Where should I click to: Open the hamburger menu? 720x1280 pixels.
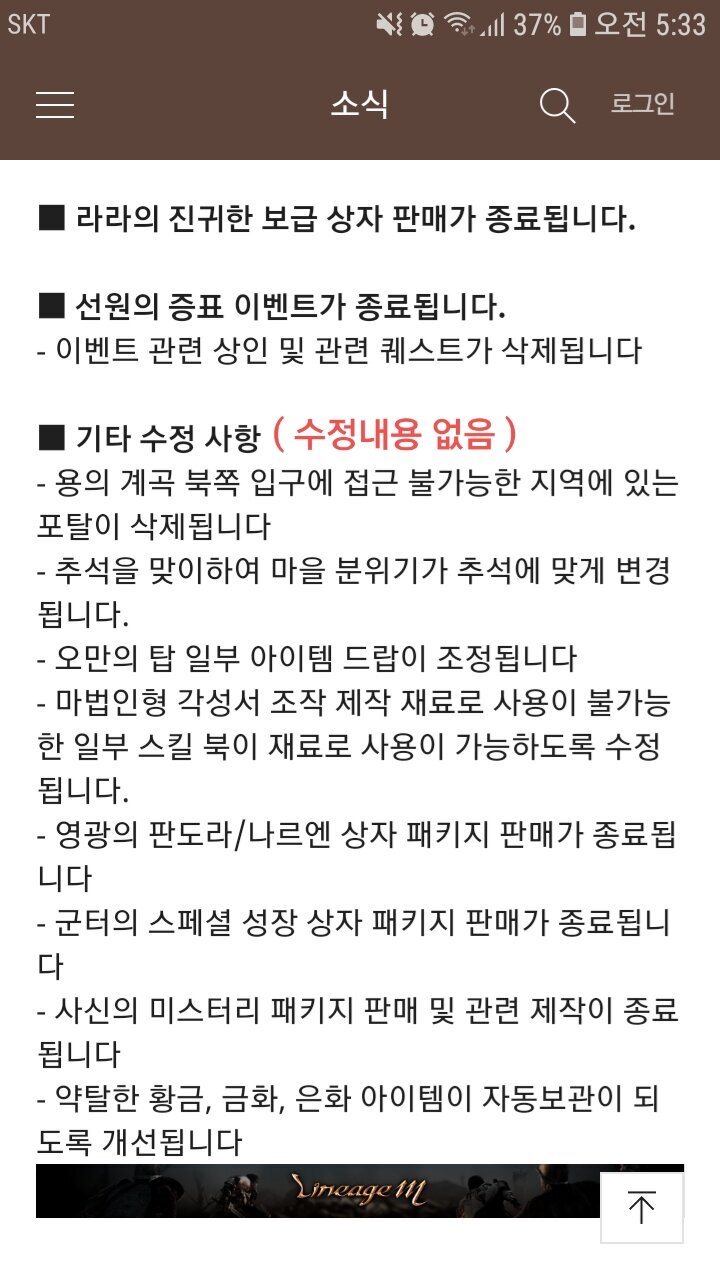[55, 105]
